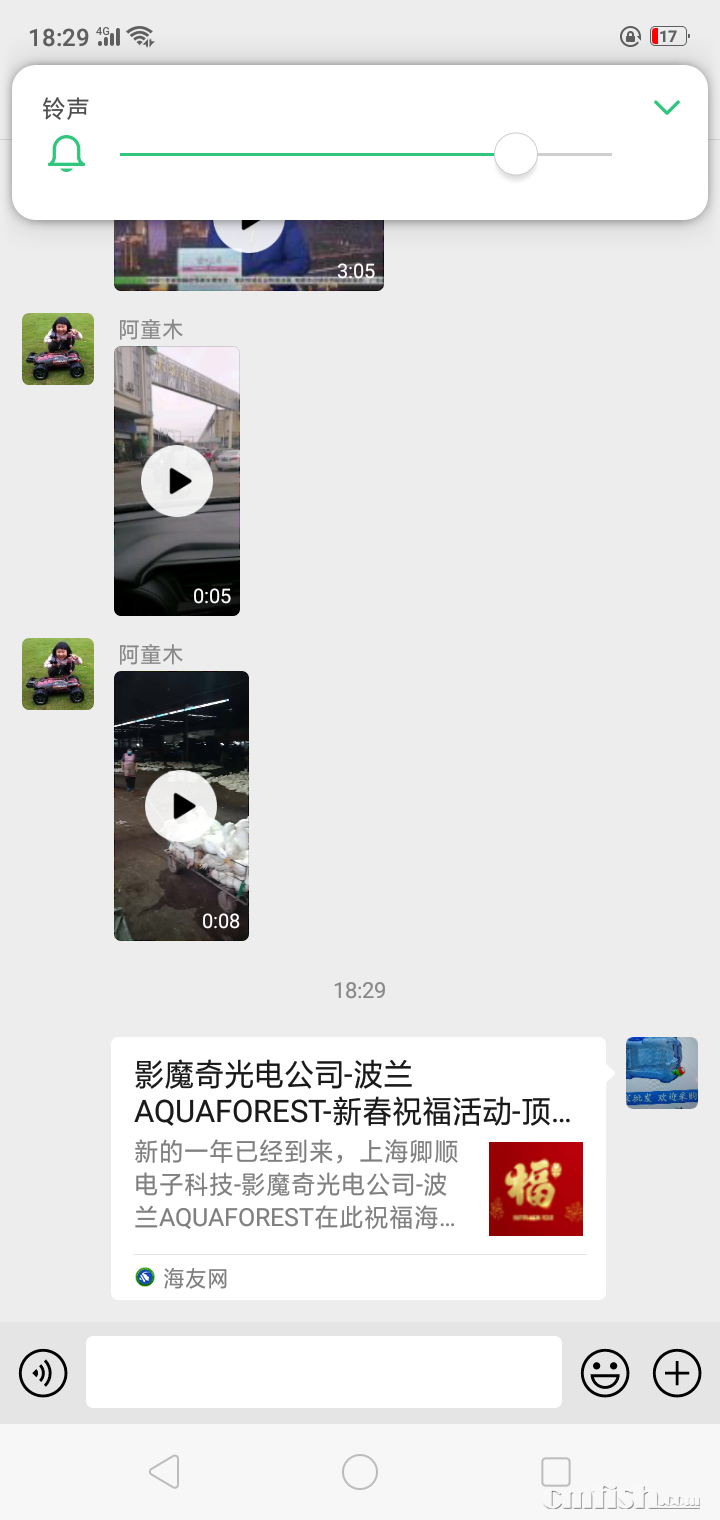The height and width of the screenshot is (1520, 720).
Task: Tap the rotation lock icon in the status bar
Action: [x=630, y=36]
